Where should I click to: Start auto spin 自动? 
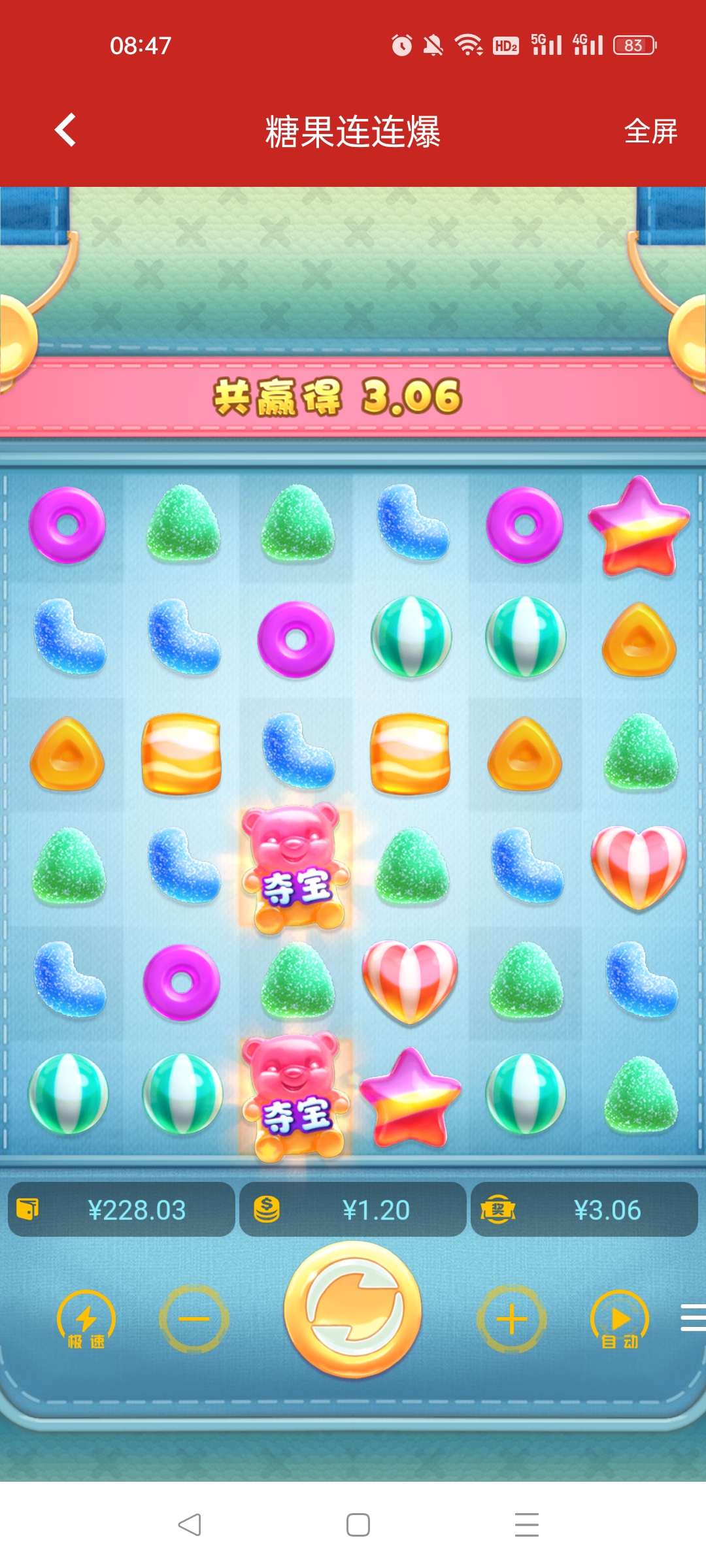[619, 1320]
